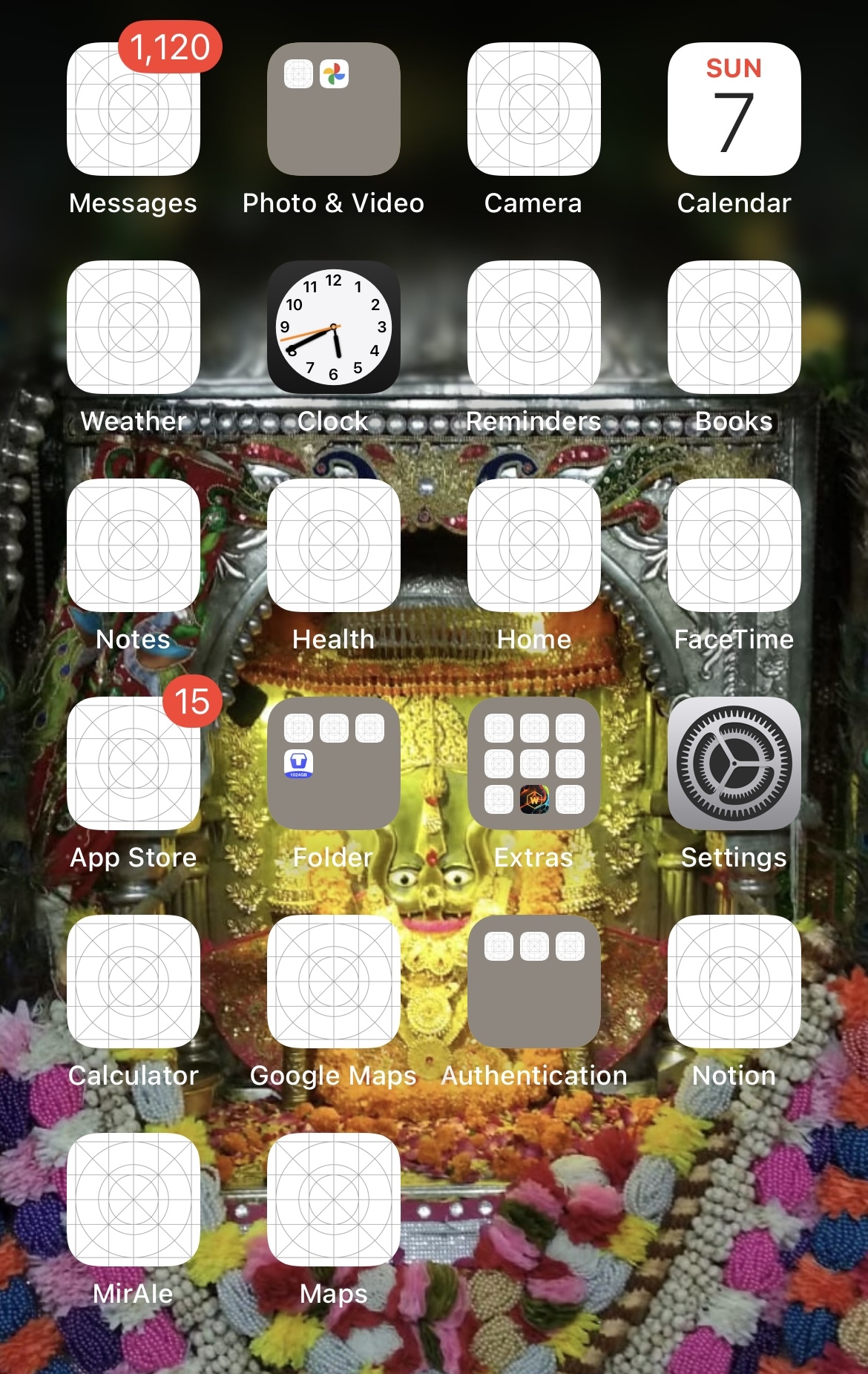Open the Photo & Video folder
The height and width of the screenshot is (1374, 868).
point(334,109)
